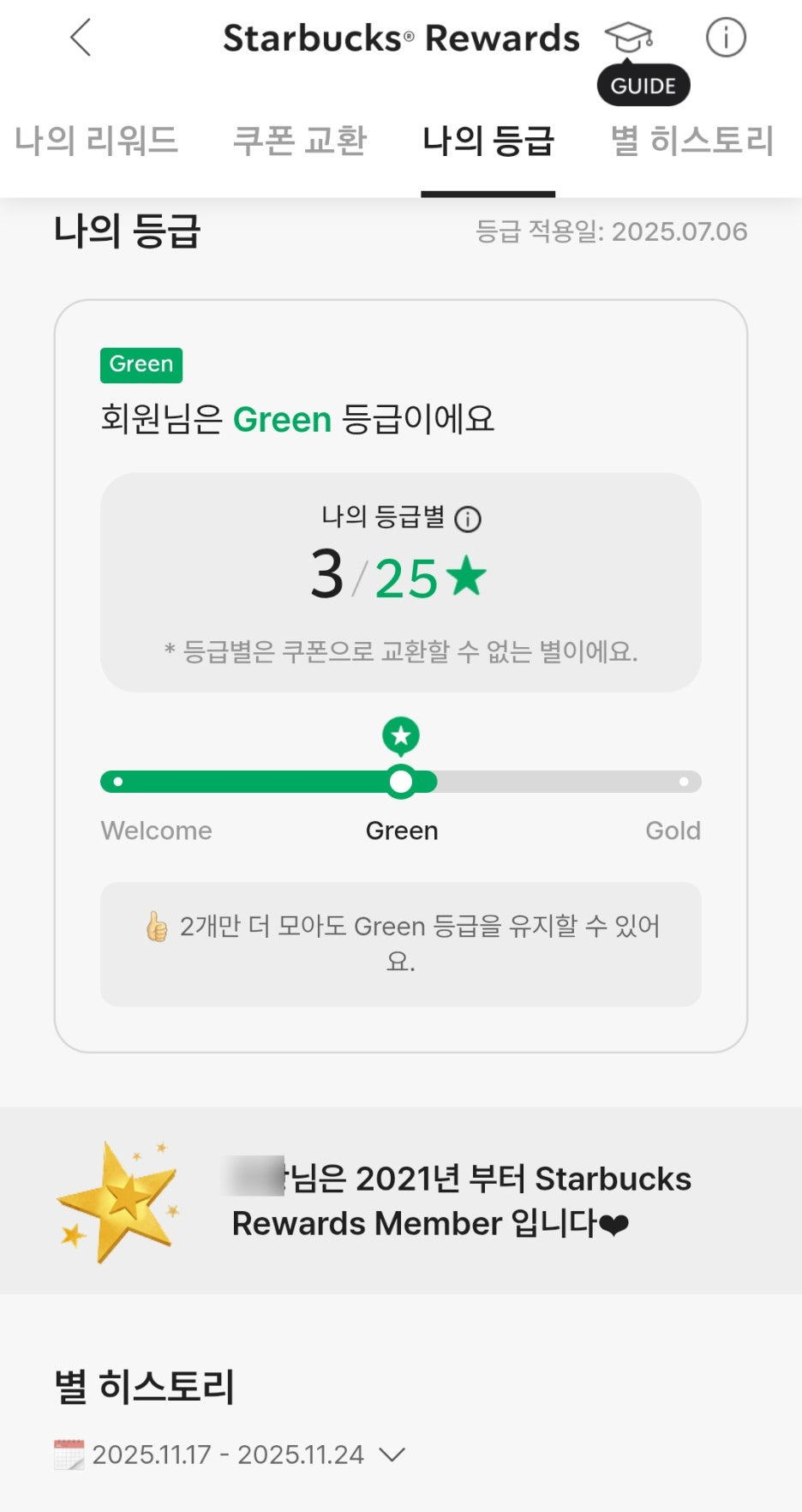Select the Gold label on the tier slider
802x1512 pixels.
[x=673, y=830]
